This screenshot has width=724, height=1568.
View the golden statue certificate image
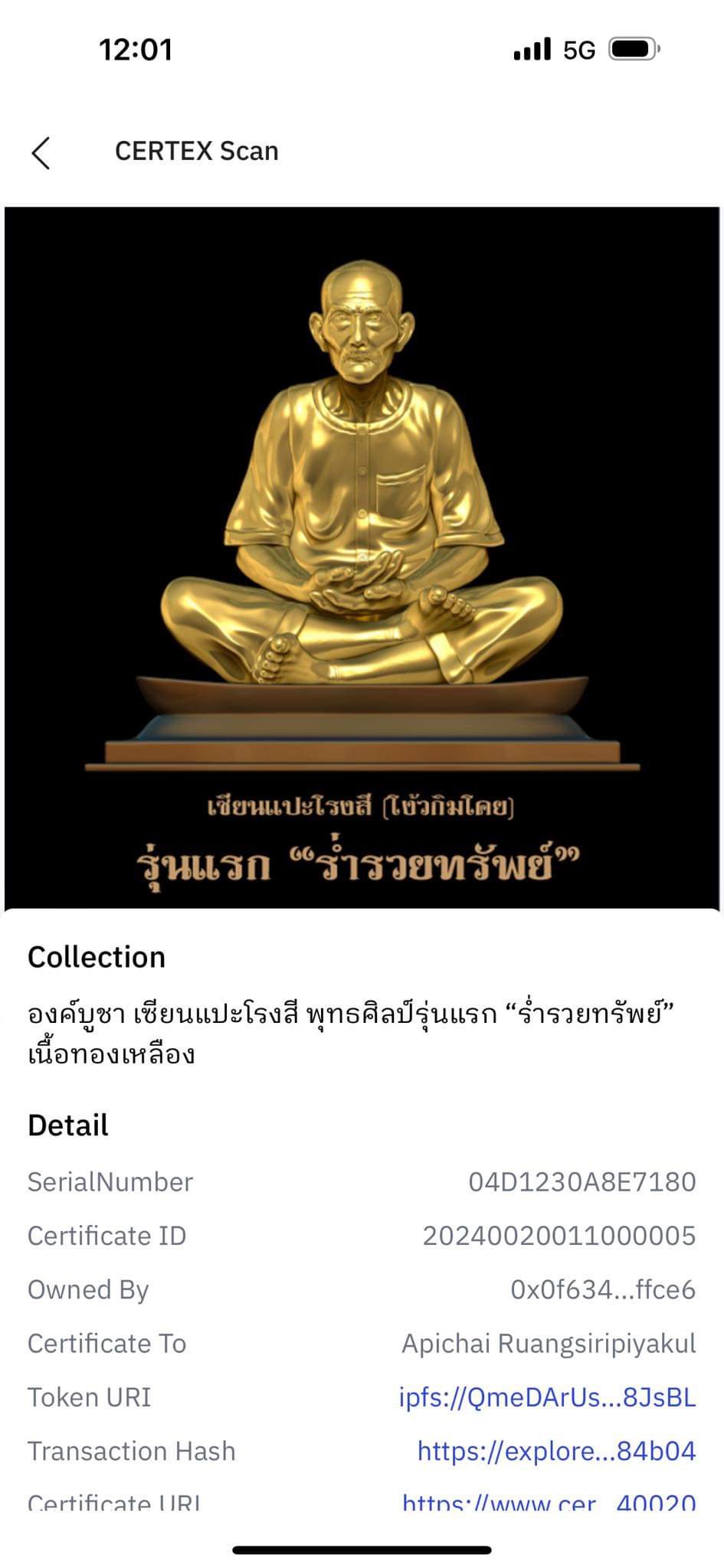[362, 557]
